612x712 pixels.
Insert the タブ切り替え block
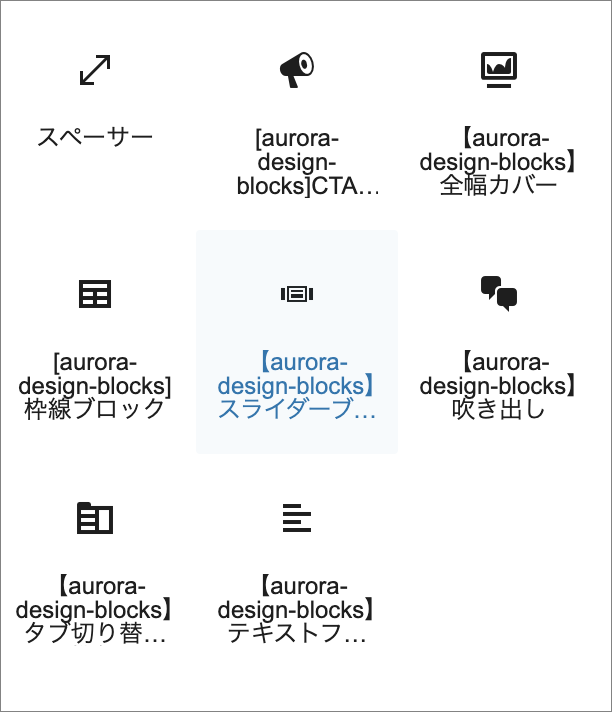click(95, 566)
